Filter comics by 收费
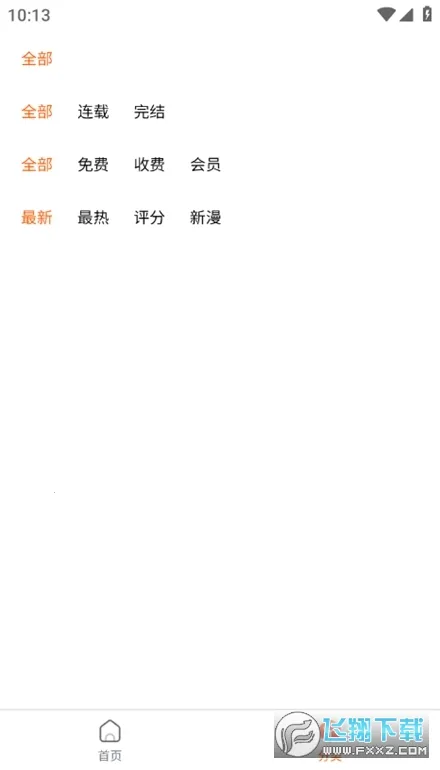 click(x=149, y=165)
